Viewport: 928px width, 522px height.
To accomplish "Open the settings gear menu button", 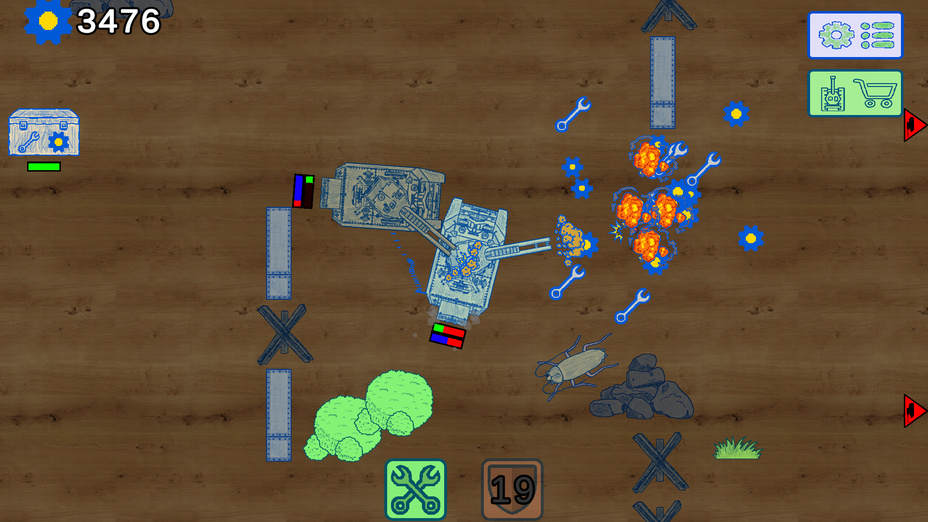I will tap(855, 35).
